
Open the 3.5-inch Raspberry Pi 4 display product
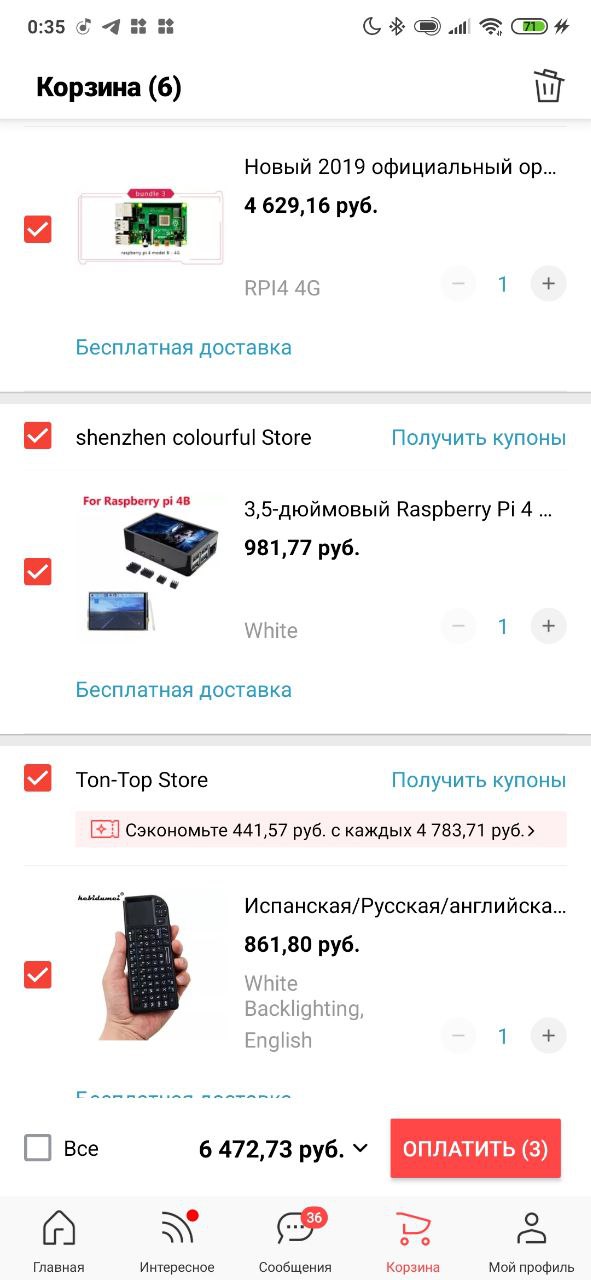click(x=398, y=509)
